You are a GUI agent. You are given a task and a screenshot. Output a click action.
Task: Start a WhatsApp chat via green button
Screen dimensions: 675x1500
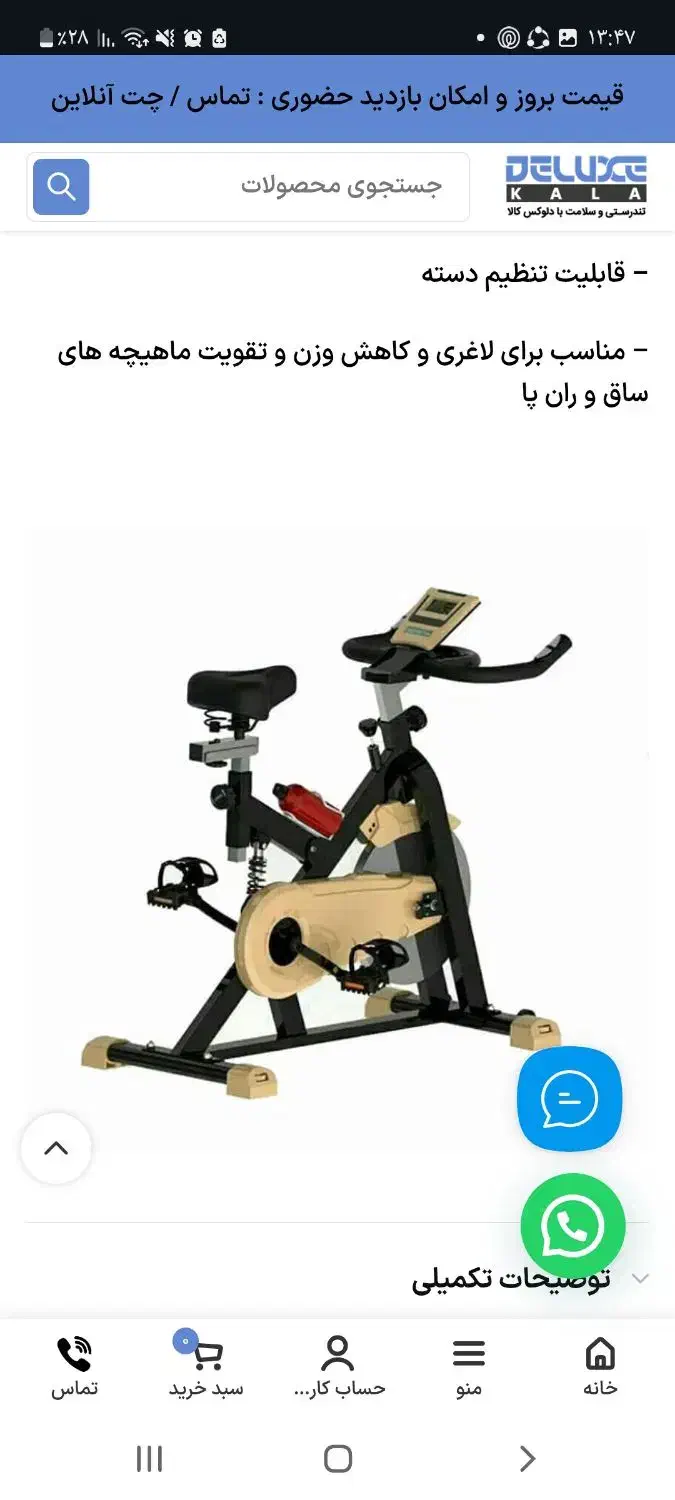click(x=572, y=1226)
